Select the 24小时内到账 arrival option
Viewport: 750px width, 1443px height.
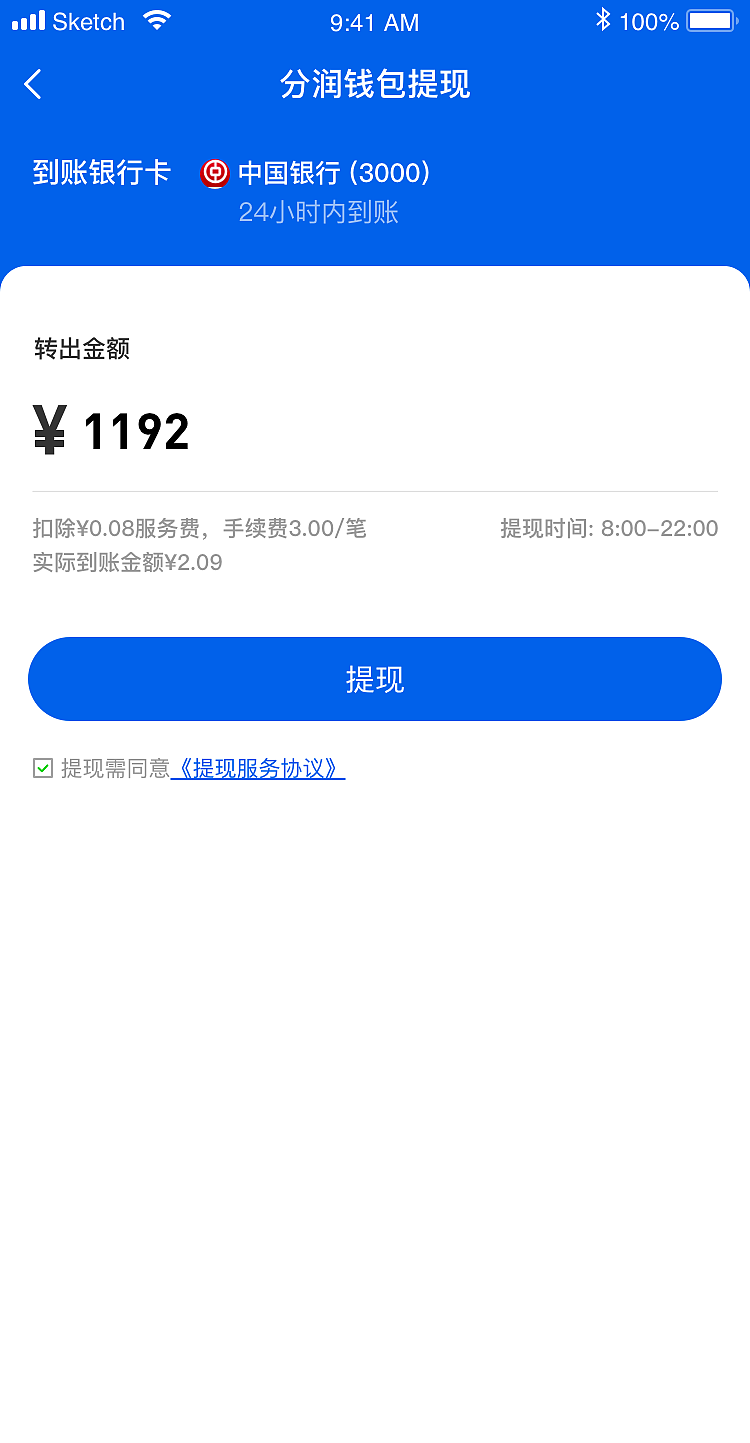point(318,212)
